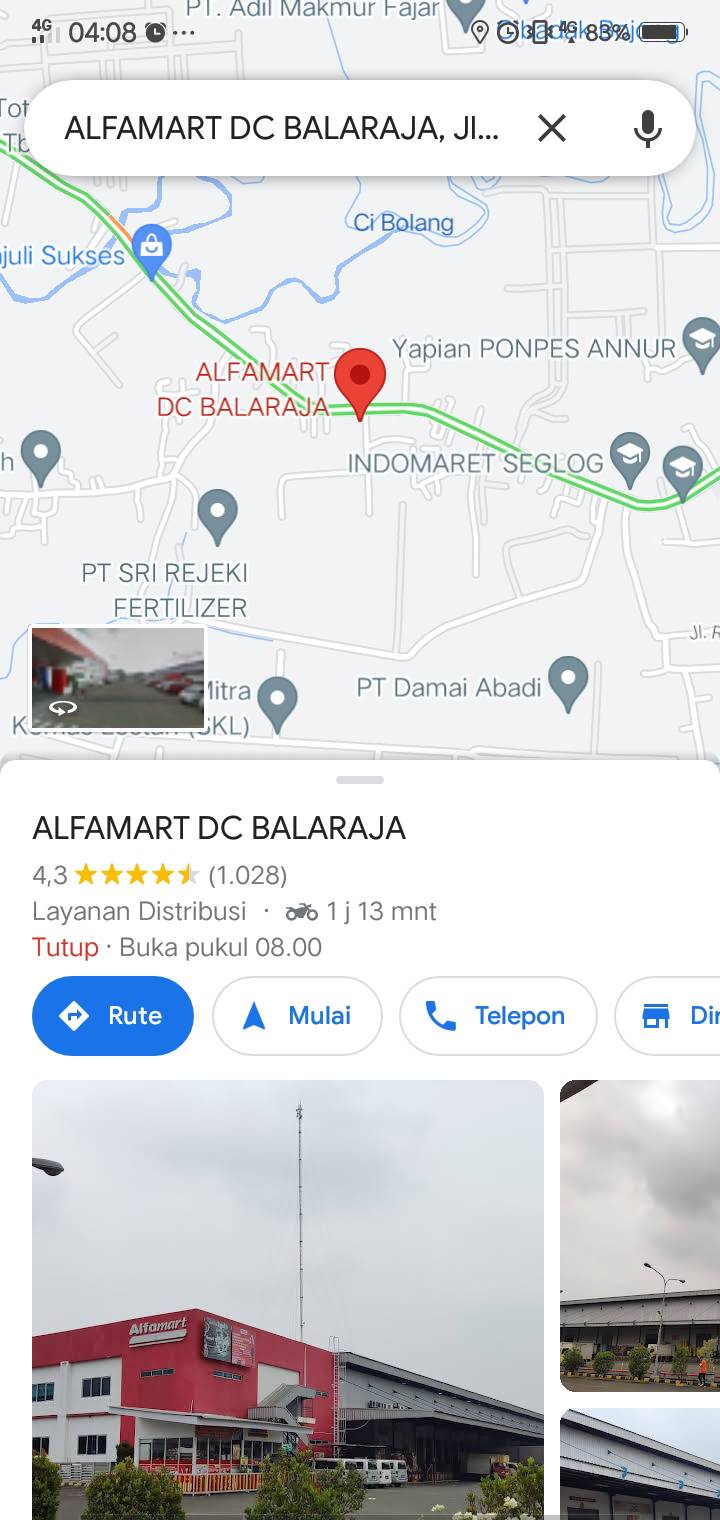
Task: Start navigation with the Mulai button
Action: click(x=297, y=1016)
